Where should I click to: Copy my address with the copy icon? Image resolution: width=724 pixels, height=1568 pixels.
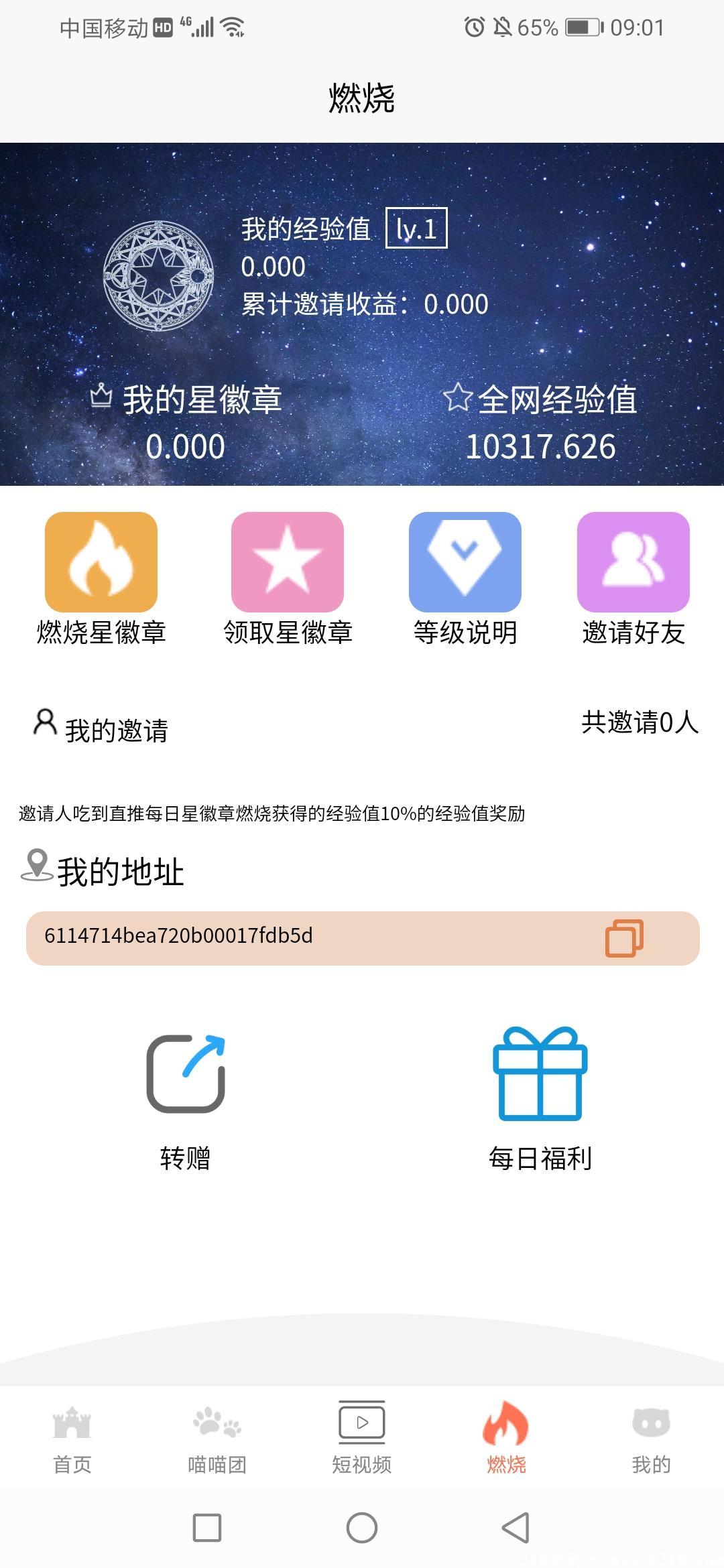(624, 938)
